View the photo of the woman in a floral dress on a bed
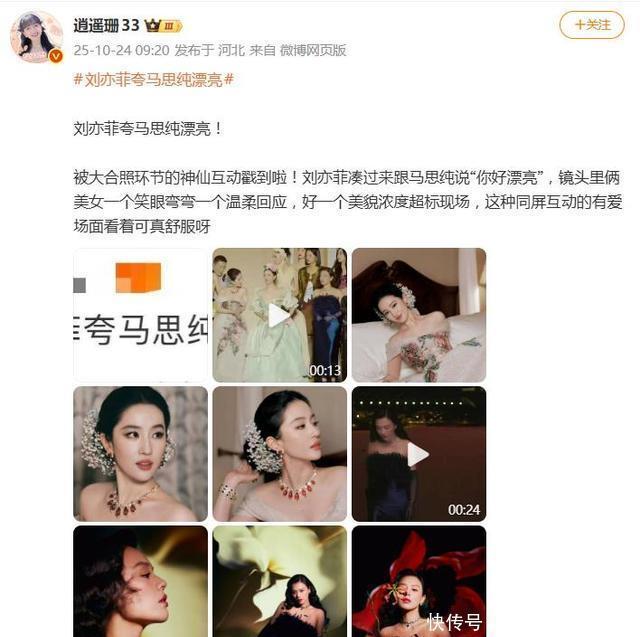The height and width of the screenshot is (637, 640). pos(418,315)
